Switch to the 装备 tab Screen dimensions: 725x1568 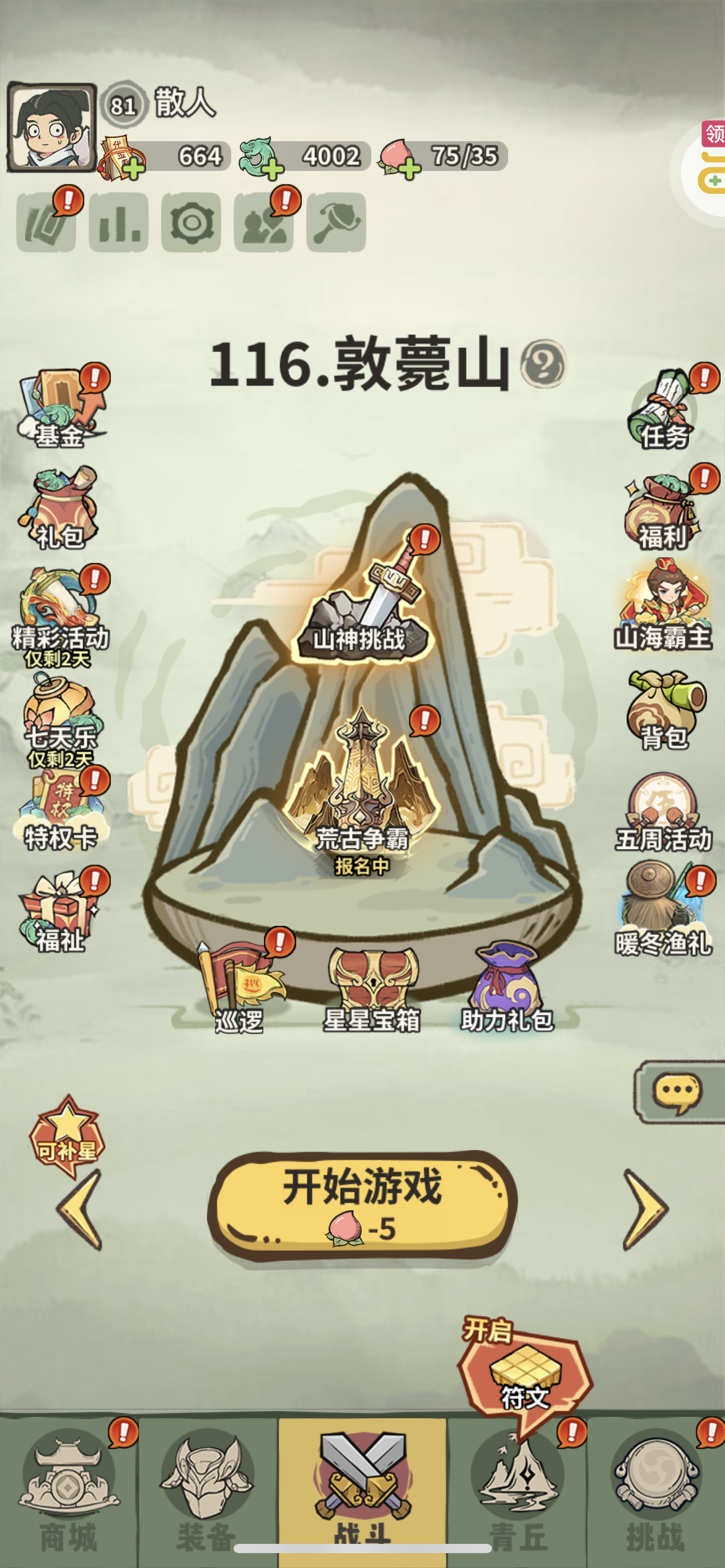(207, 1492)
